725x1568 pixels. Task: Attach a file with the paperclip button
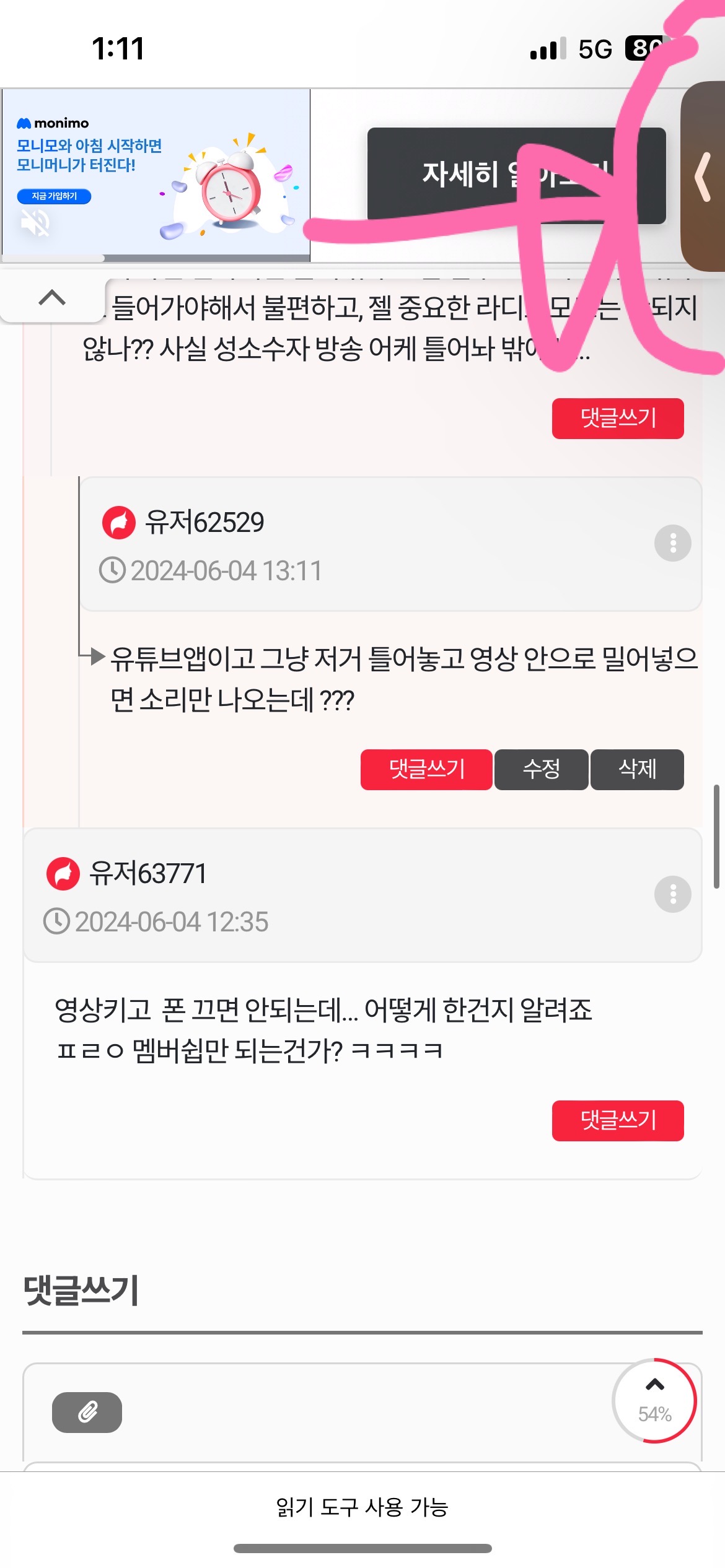pyautogui.click(x=87, y=1412)
